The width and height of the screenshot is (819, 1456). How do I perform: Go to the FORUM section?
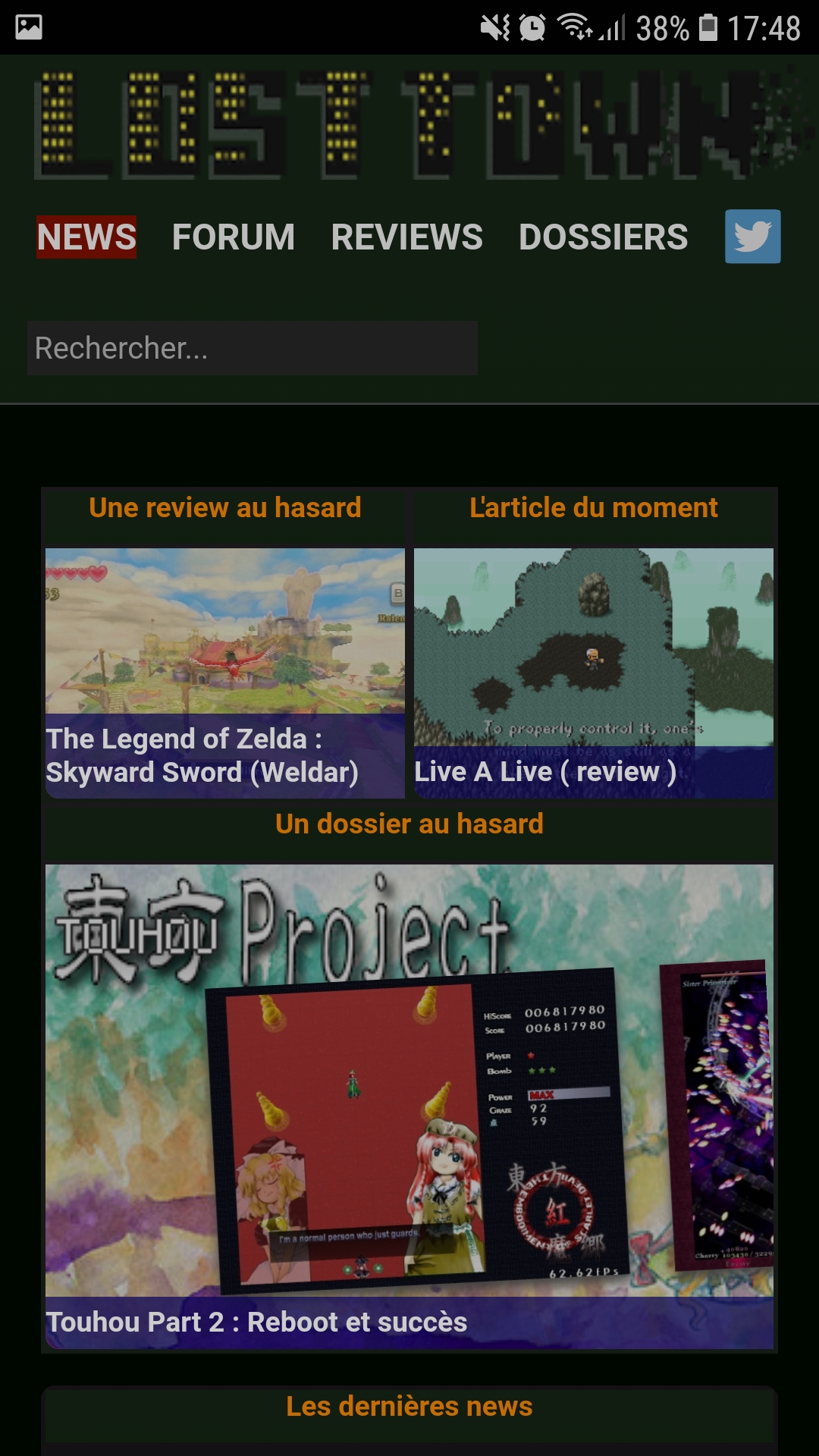click(x=233, y=237)
